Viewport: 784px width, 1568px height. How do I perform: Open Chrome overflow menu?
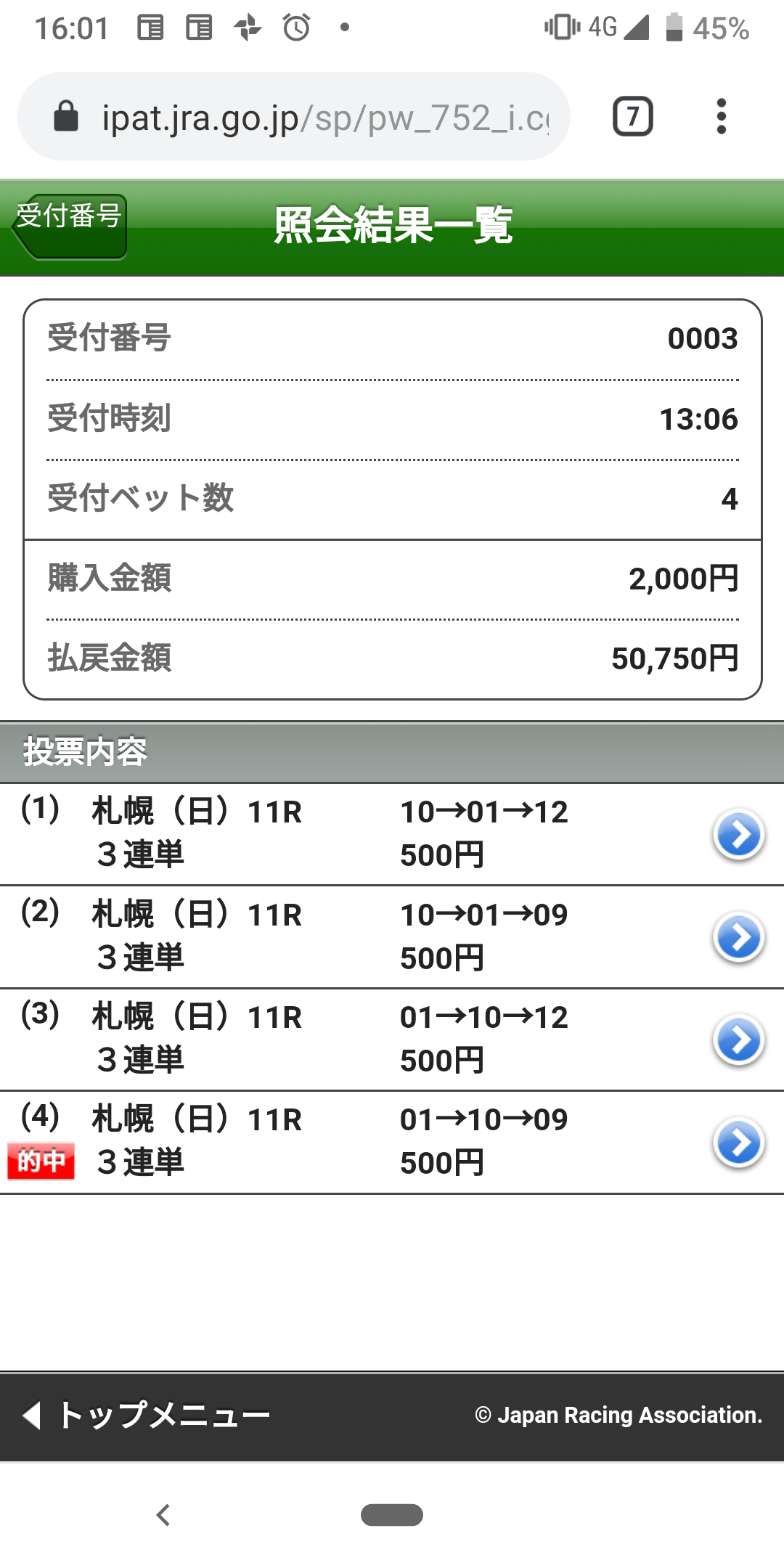coord(721,116)
